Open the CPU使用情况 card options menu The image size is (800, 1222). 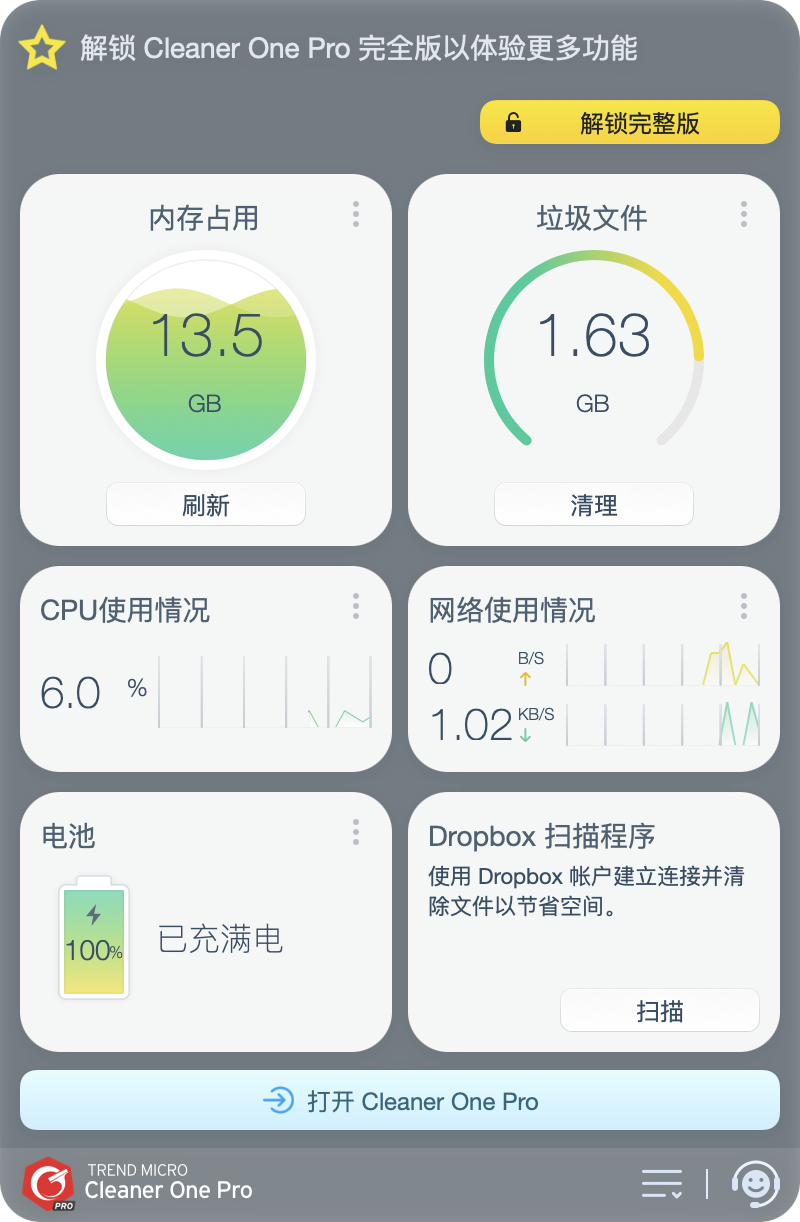tap(356, 606)
